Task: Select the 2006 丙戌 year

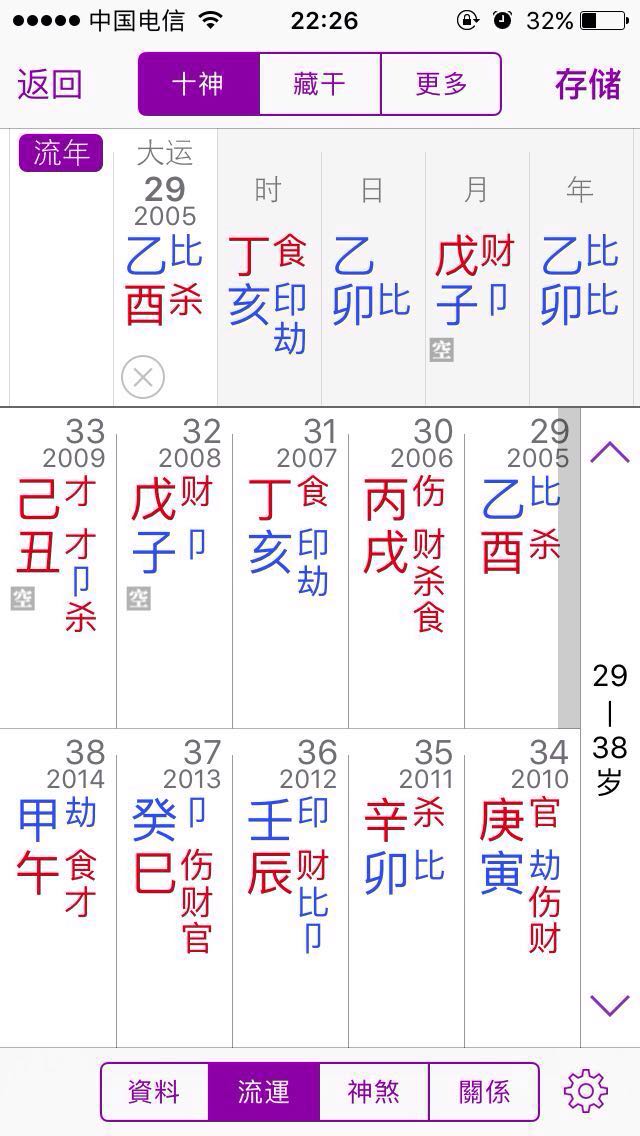Action: click(x=407, y=569)
